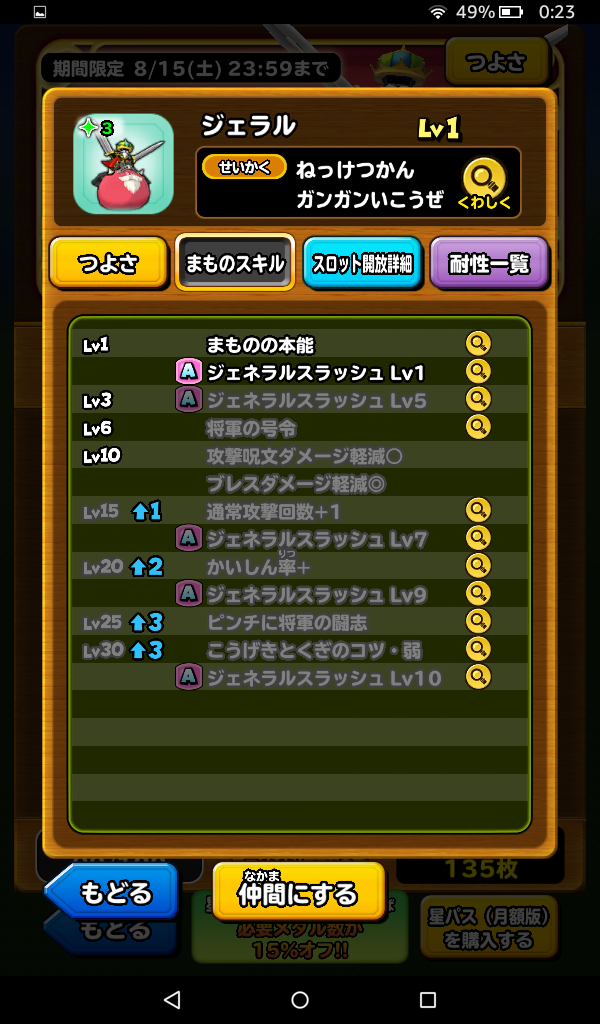This screenshot has height=1024, width=600.
Task: View ジェネラルスラッシュ Lv10 details
Action: [x=479, y=677]
